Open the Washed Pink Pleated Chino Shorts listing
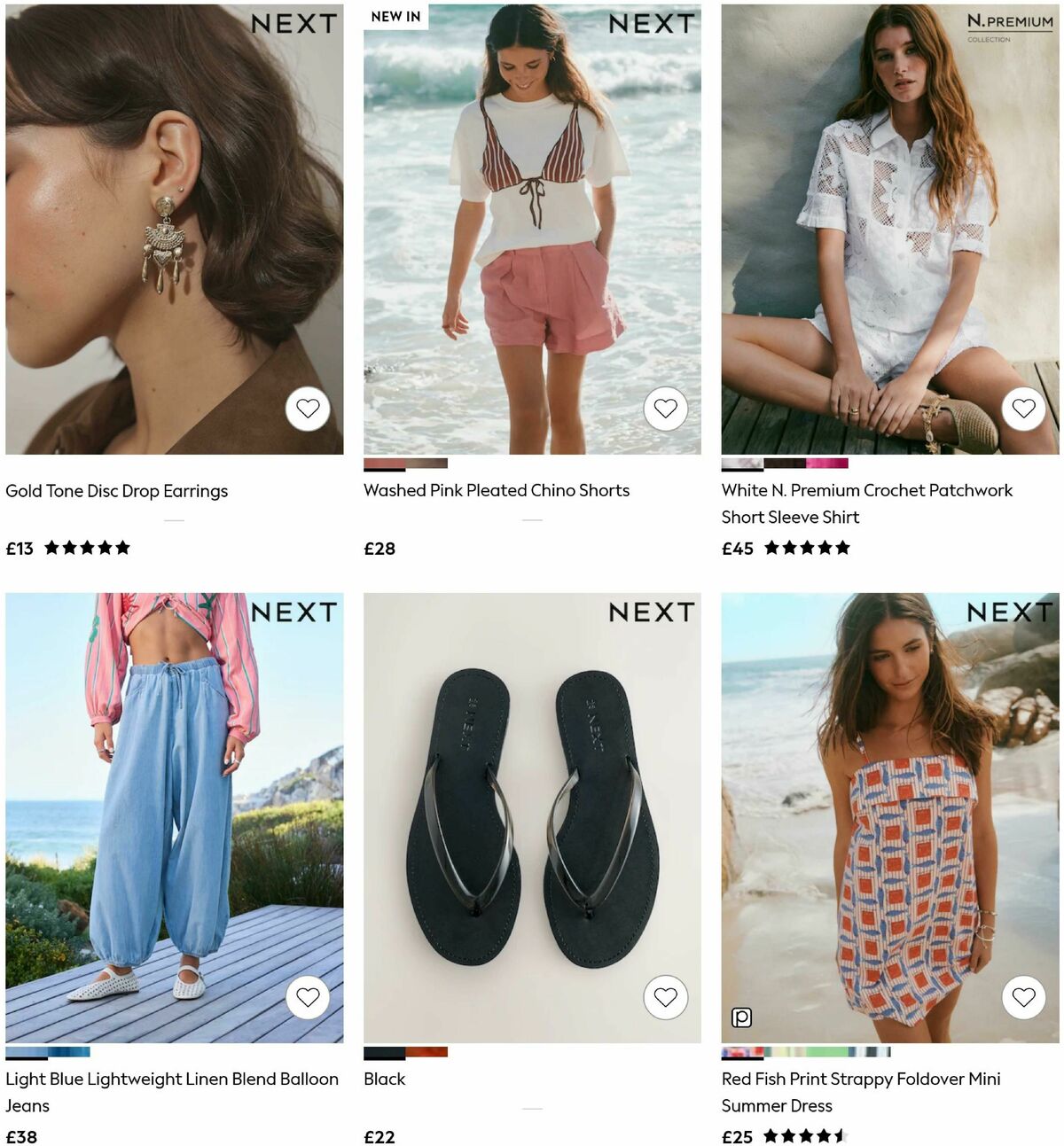This screenshot has width=1064, height=1146. click(x=497, y=490)
